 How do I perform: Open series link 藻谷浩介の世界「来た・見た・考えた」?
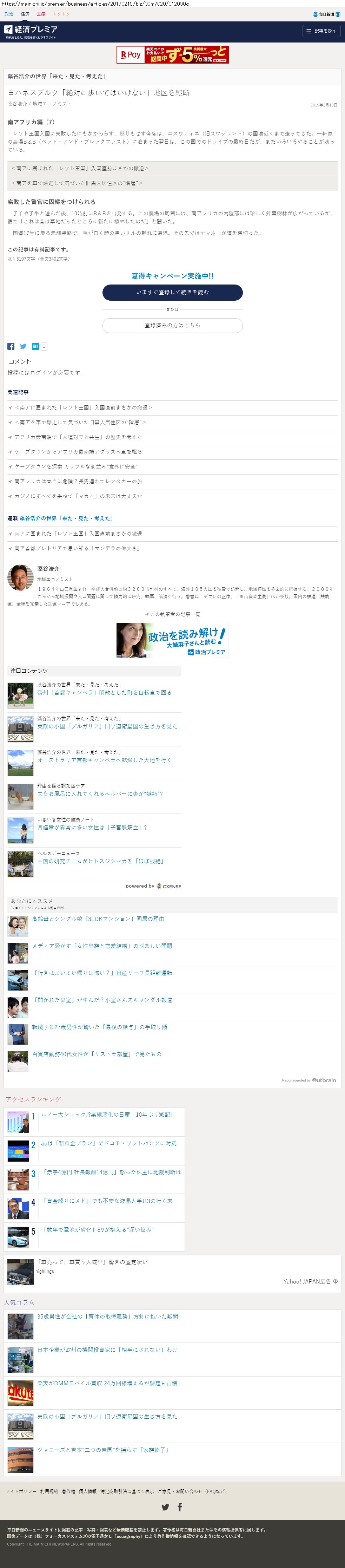point(66,518)
